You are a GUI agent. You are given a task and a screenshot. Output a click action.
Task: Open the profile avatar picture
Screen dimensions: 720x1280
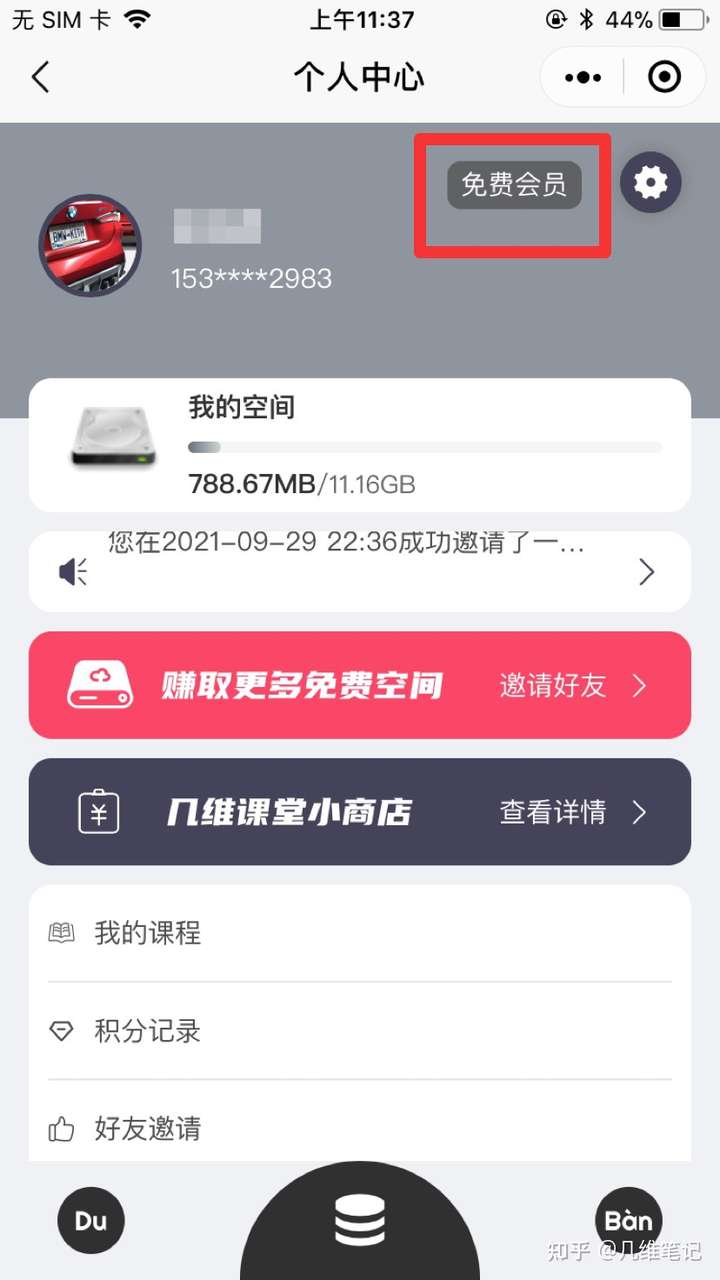[x=90, y=246]
